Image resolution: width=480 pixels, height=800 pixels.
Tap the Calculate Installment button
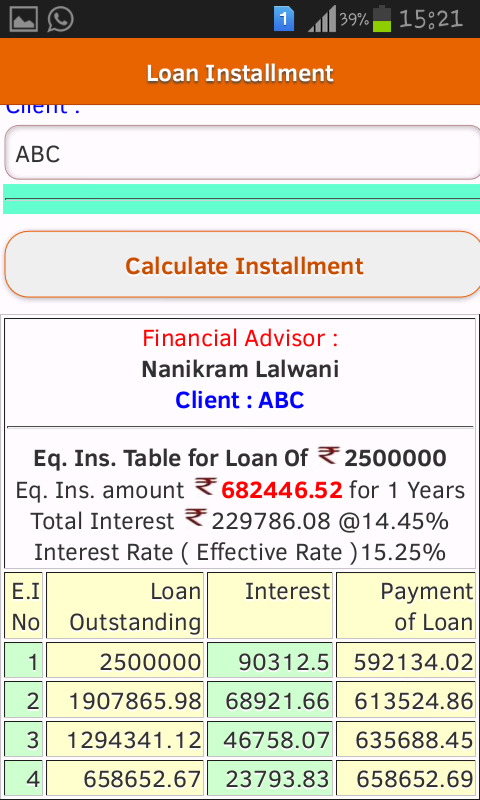point(243,264)
